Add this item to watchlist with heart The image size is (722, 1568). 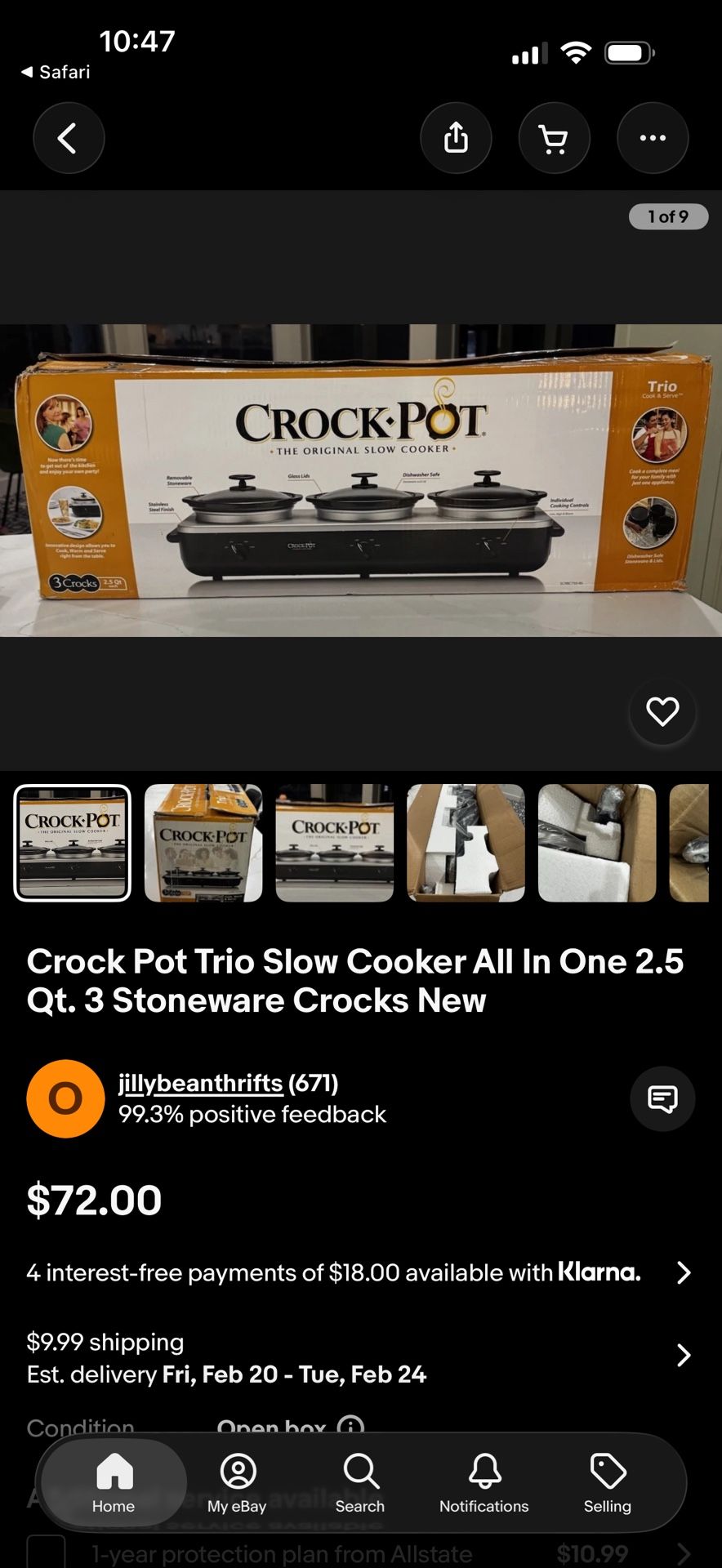[662, 711]
